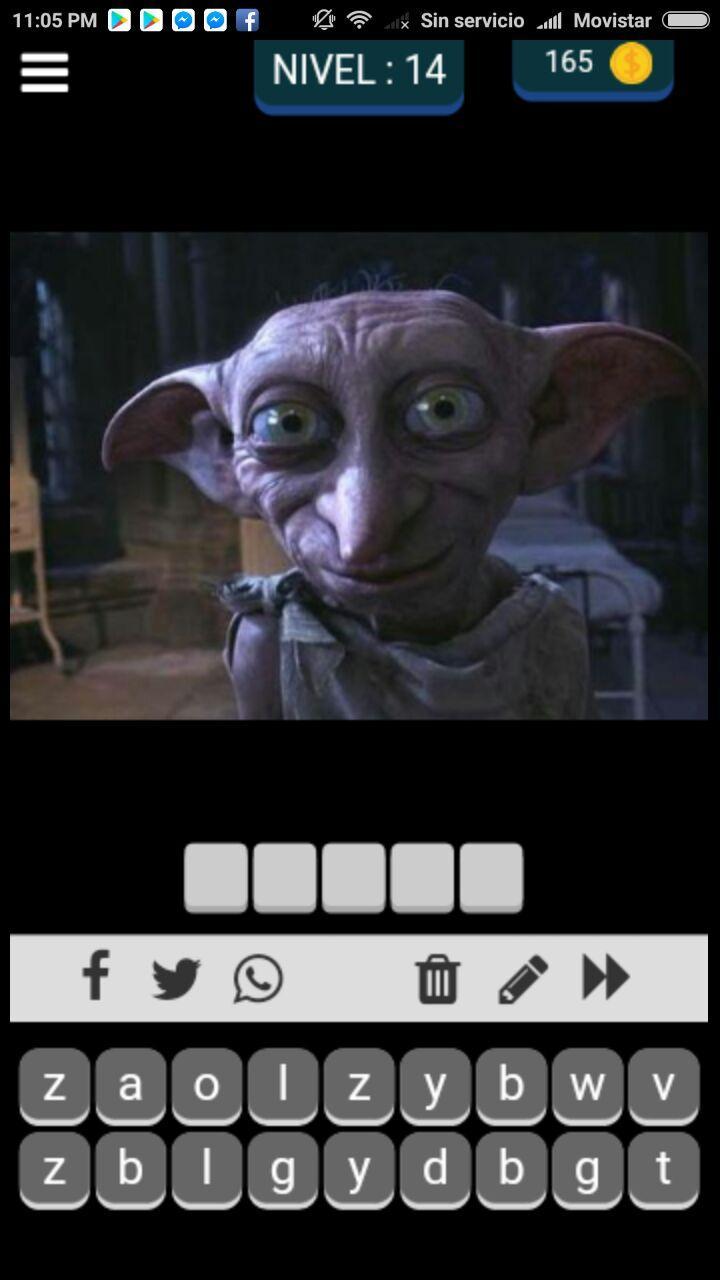Open the 165 coins balance

(x=593, y=65)
